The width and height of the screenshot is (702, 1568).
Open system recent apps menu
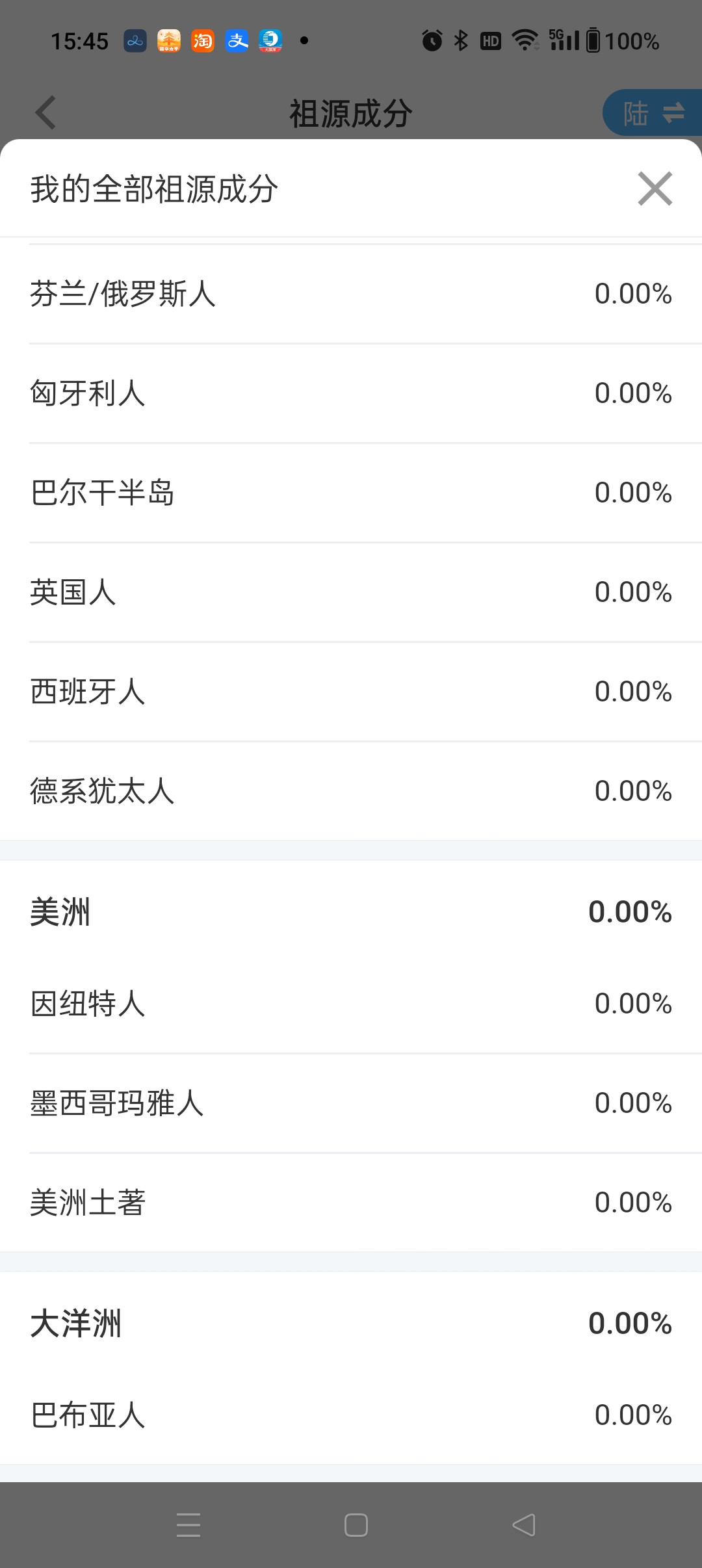(x=188, y=1524)
